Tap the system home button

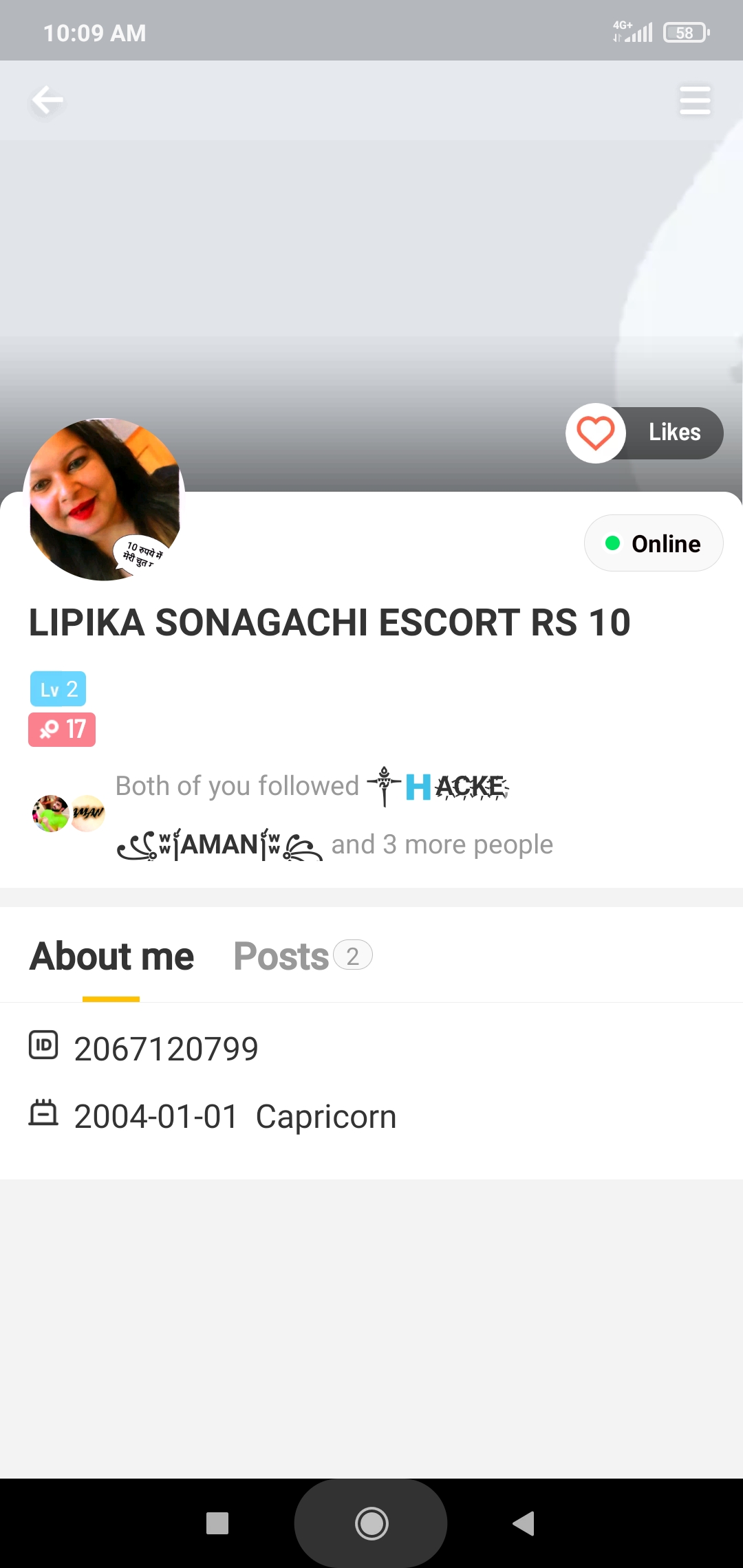pos(371,1523)
